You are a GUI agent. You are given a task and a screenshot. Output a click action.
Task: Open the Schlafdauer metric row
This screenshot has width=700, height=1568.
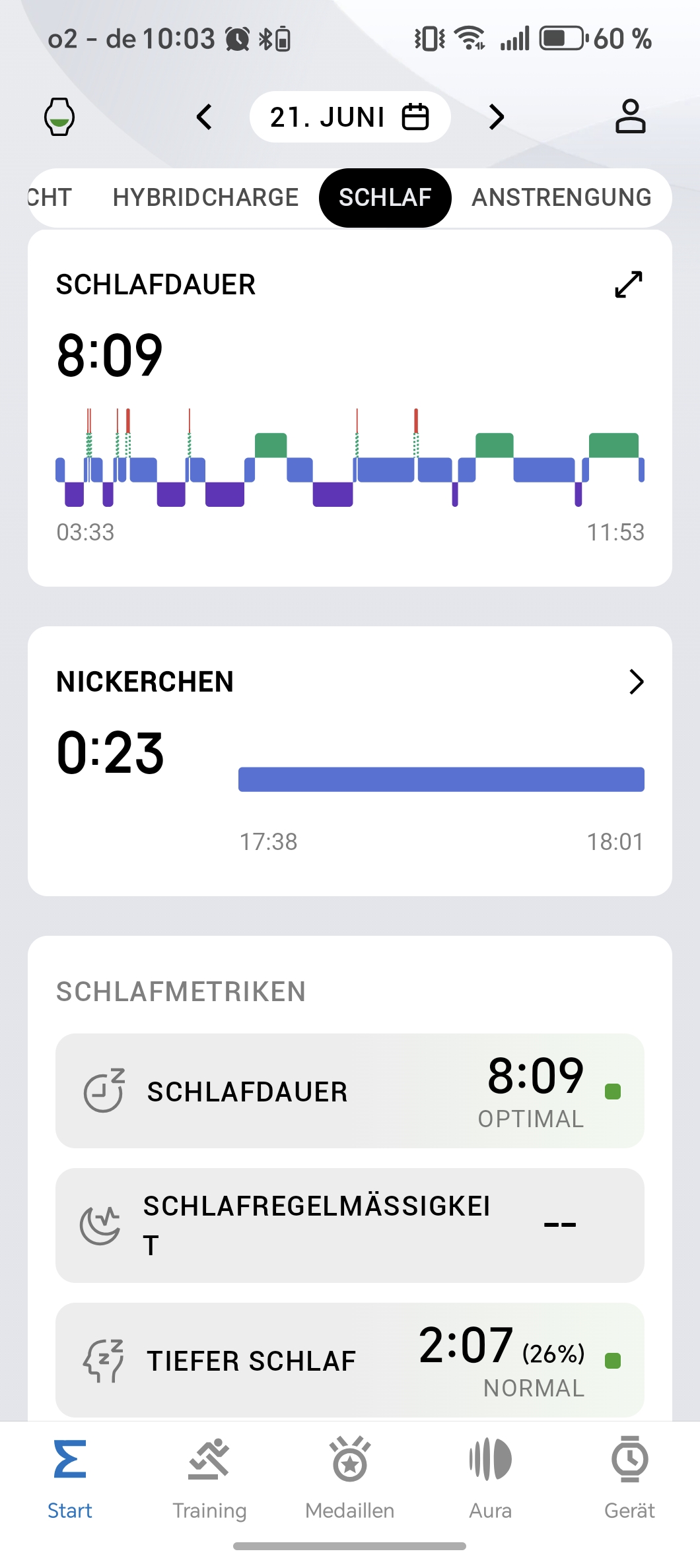tap(350, 1091)
